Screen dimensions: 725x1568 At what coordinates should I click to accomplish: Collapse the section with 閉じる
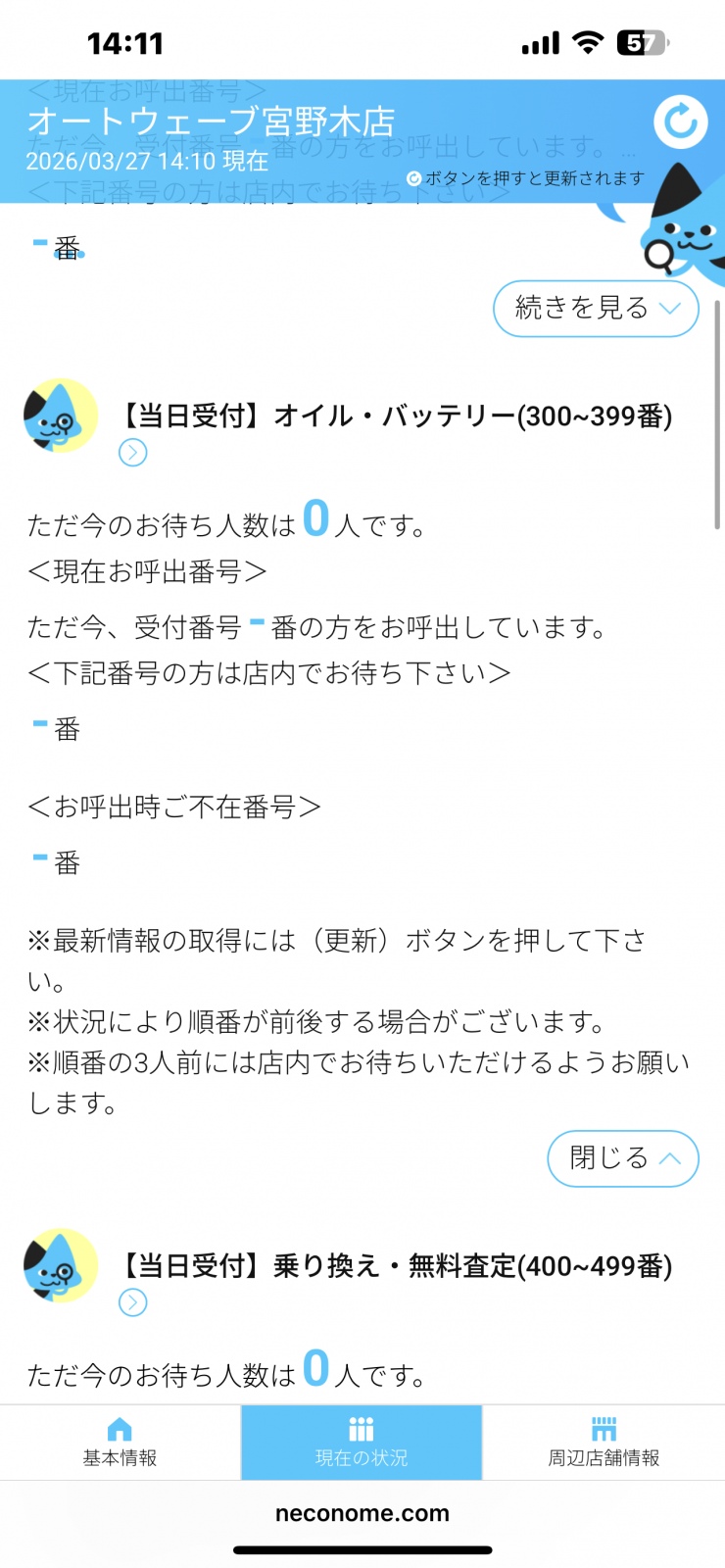coord(623,1158)
